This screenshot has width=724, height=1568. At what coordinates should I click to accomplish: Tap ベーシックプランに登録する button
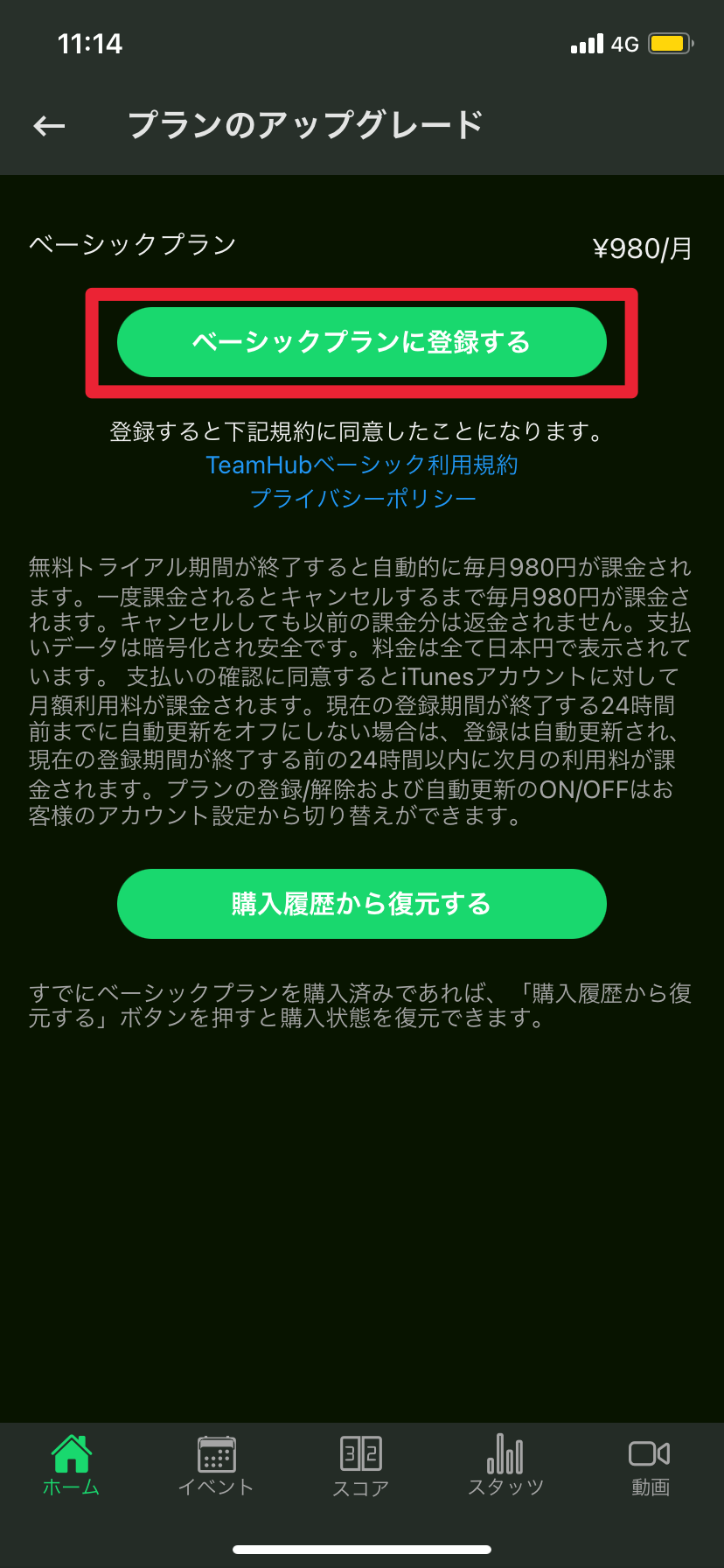361,342
